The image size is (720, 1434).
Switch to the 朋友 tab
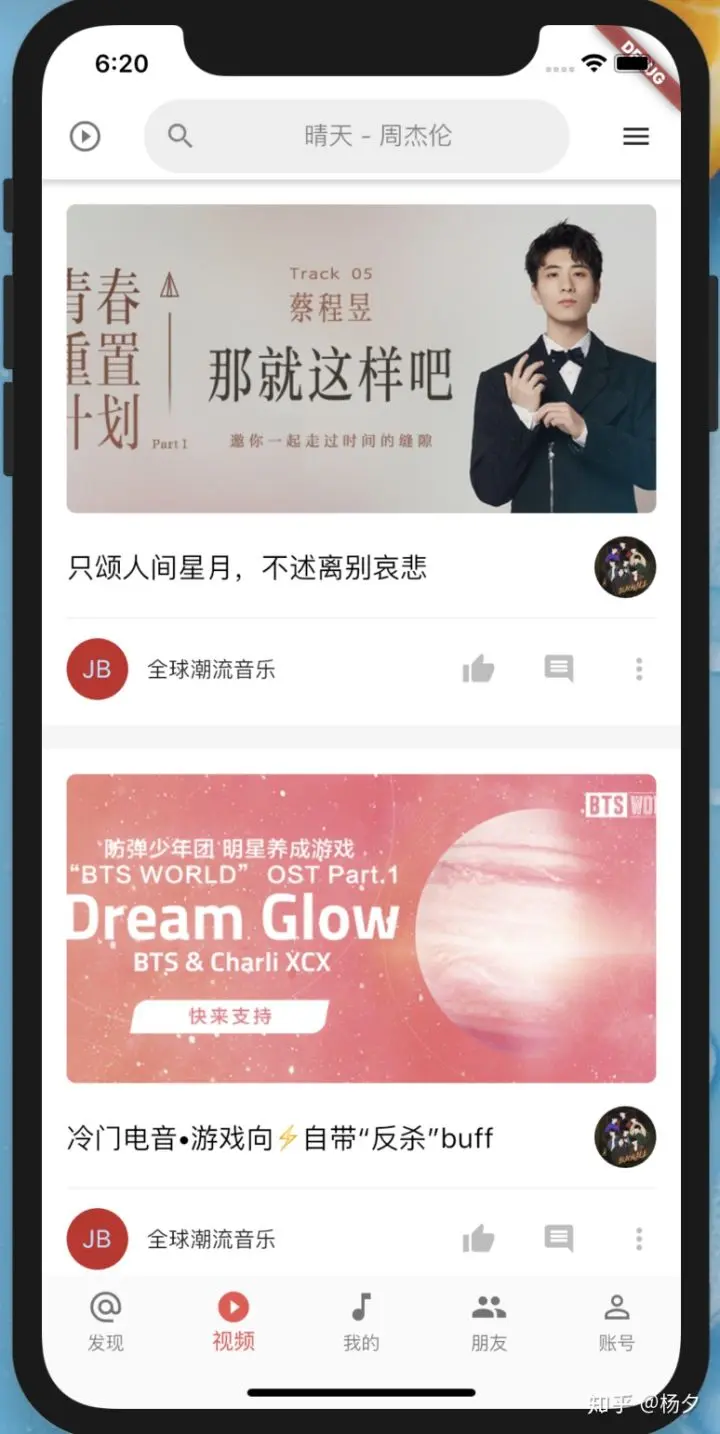click(489, 1320)
